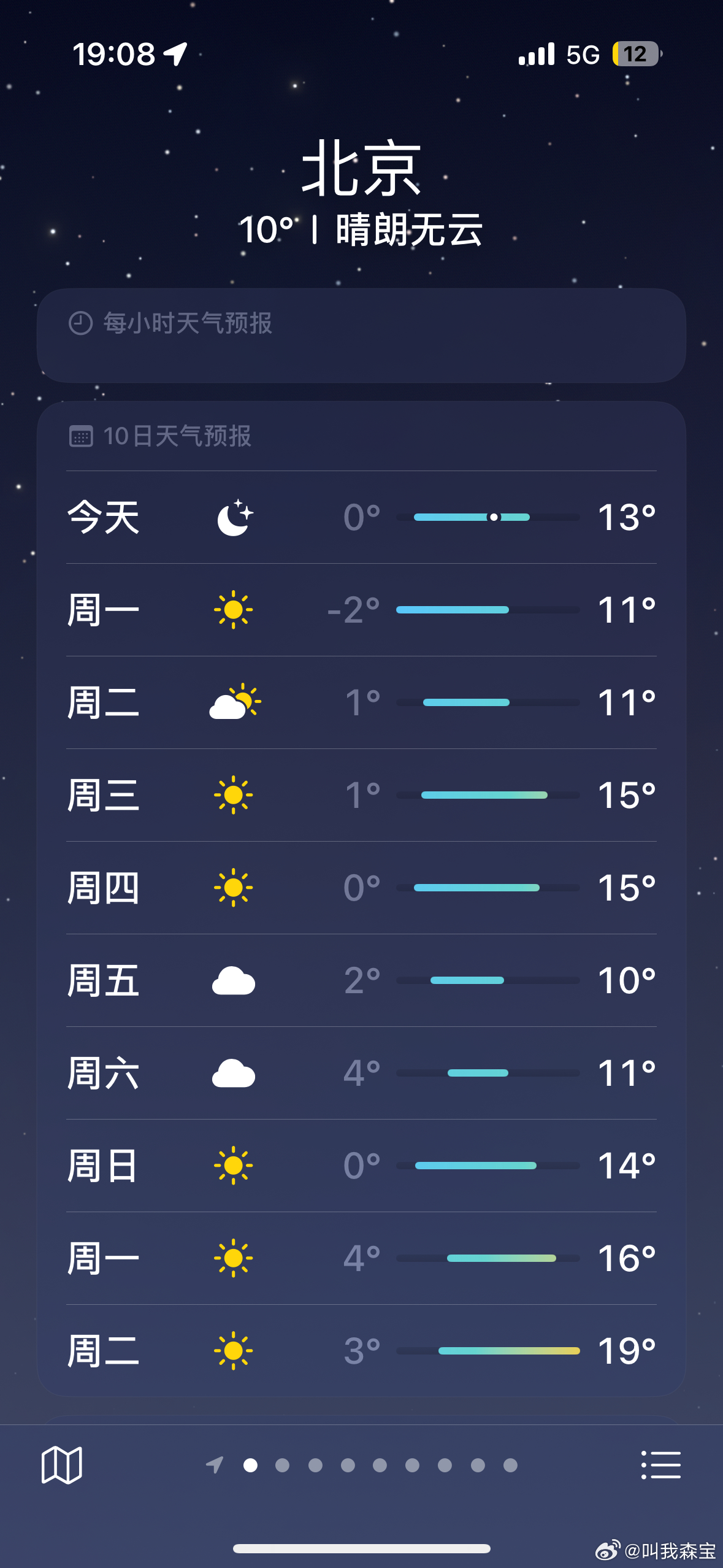Tap the partly cloudy icon for 周二

coord(235,703)
